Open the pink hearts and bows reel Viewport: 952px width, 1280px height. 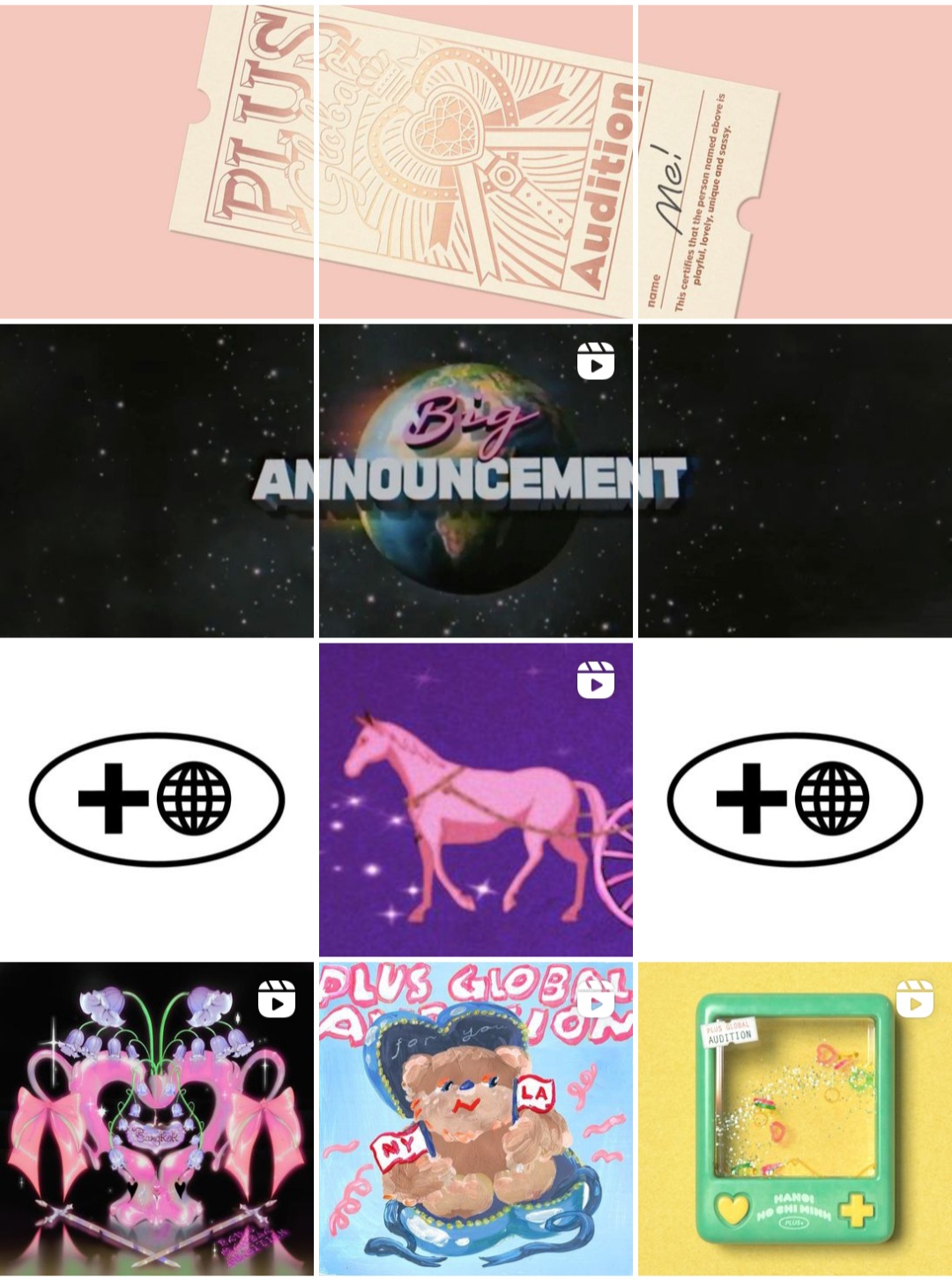157,1118
